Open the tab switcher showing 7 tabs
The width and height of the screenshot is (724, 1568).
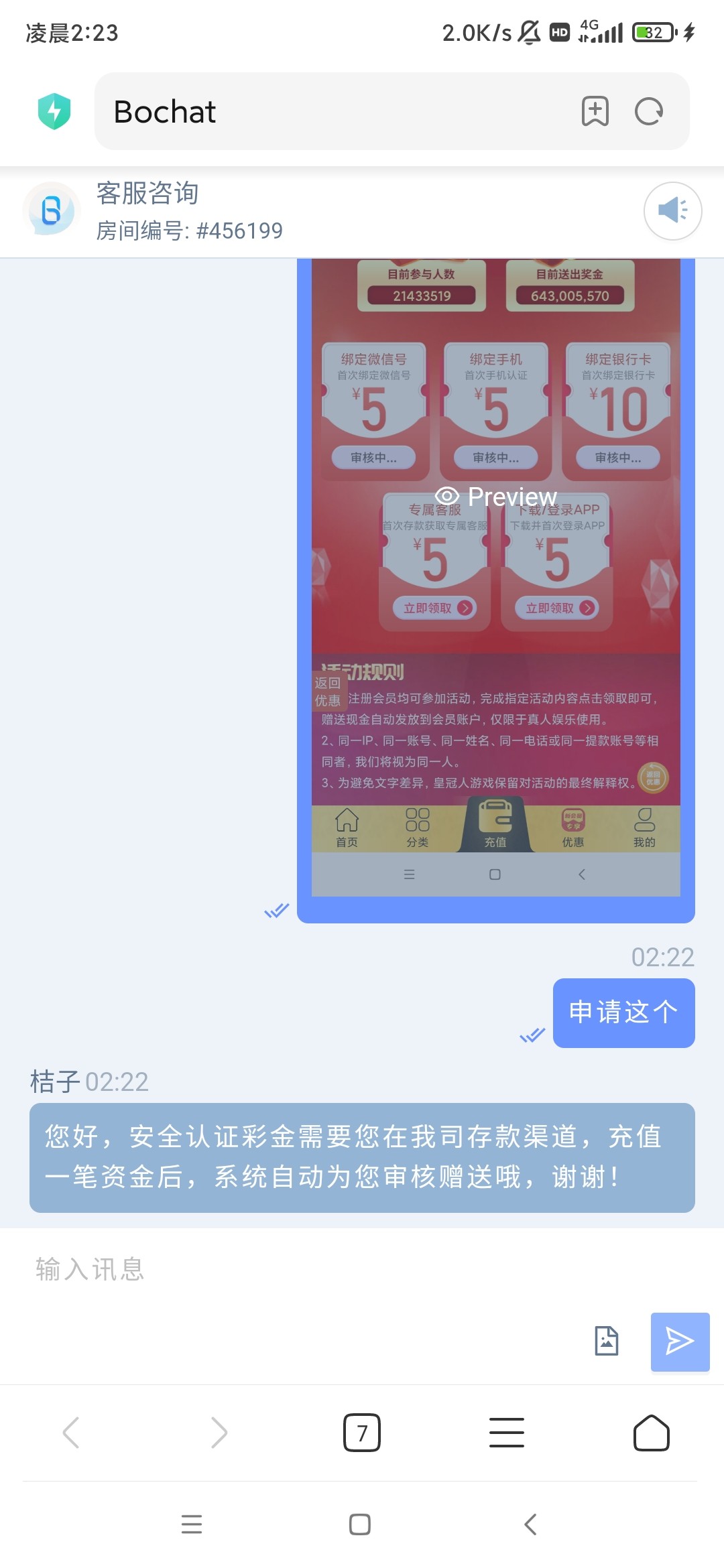[x=362, y=1433]
